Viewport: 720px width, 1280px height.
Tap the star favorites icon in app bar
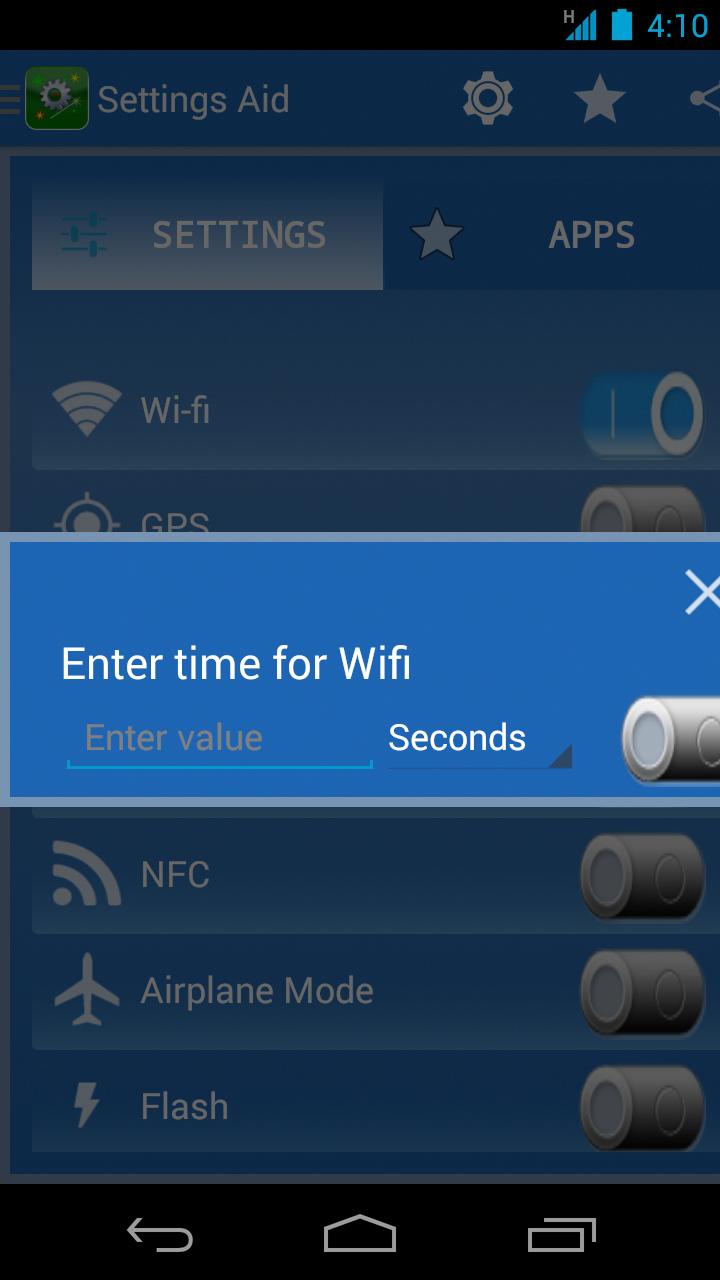(599, 99)
